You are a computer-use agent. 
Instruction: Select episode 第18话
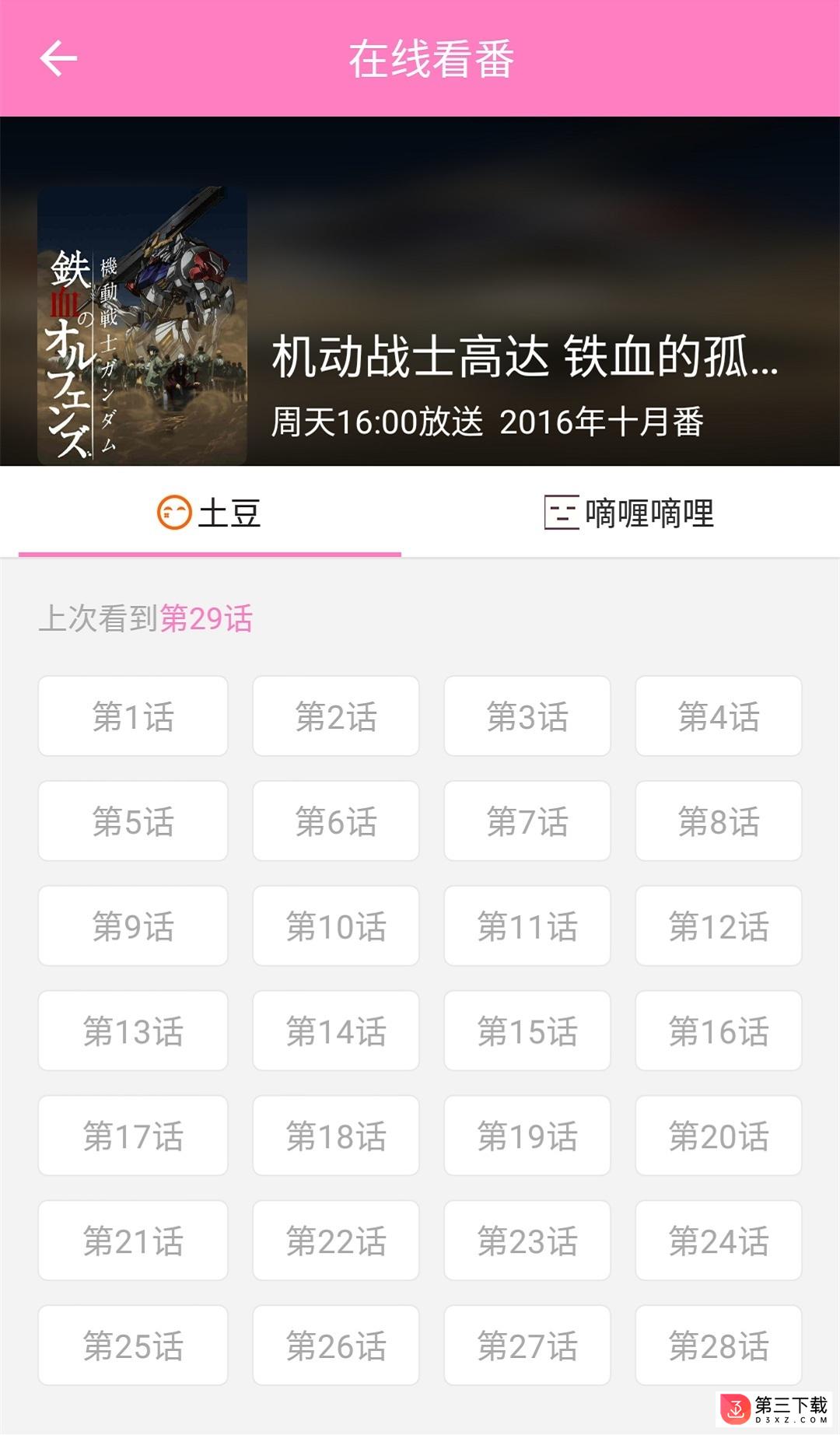(x=336, y=1136)
